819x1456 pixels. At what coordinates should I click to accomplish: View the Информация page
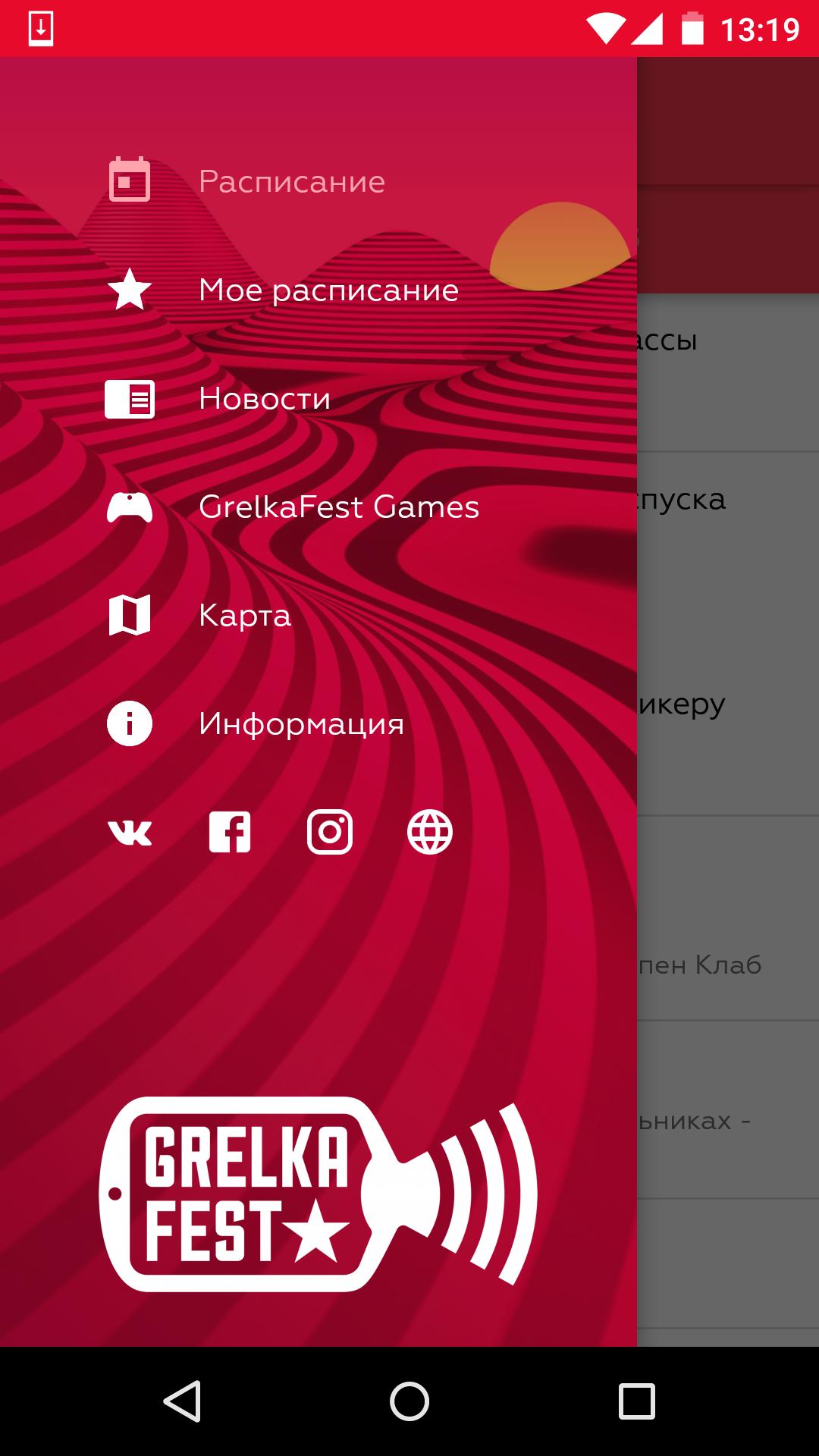click(x=300, y=724)
